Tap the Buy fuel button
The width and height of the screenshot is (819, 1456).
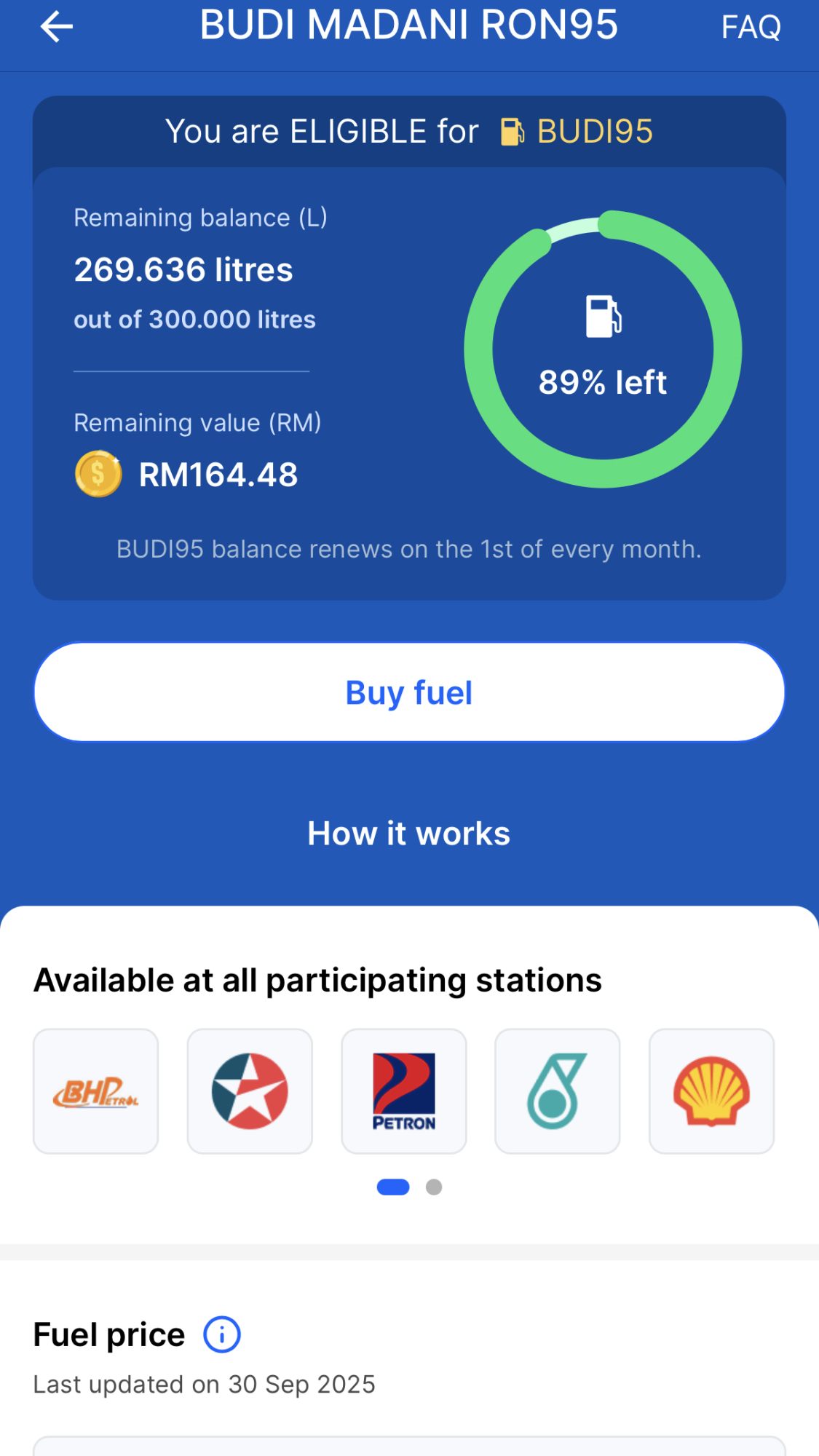pos(409,692)
